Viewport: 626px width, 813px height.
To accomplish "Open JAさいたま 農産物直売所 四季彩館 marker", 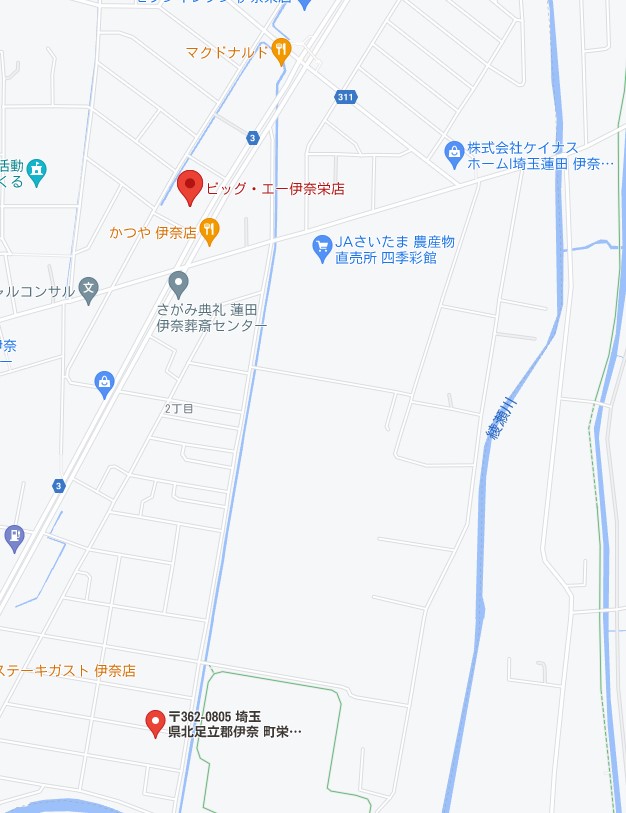I will pos(322,244).
